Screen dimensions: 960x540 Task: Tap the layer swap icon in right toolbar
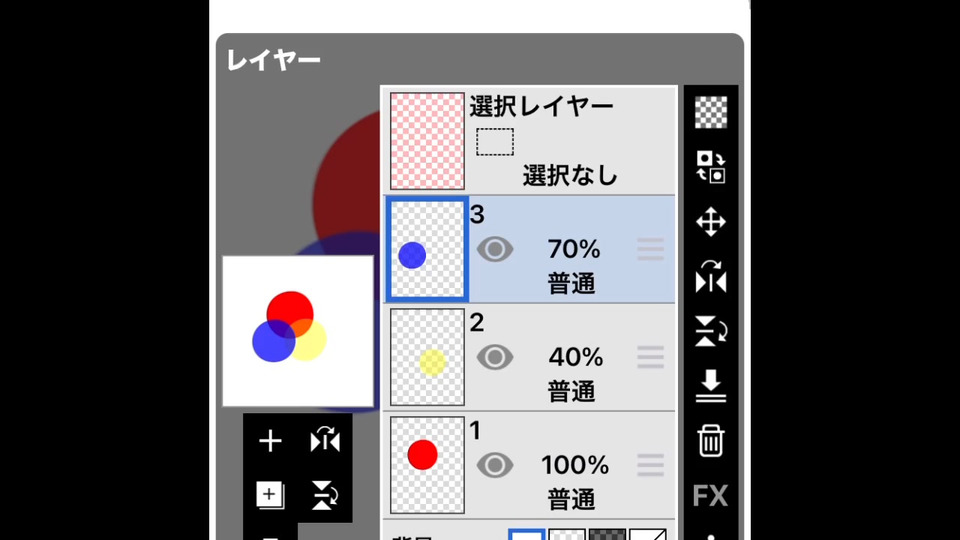click(711, 167)
